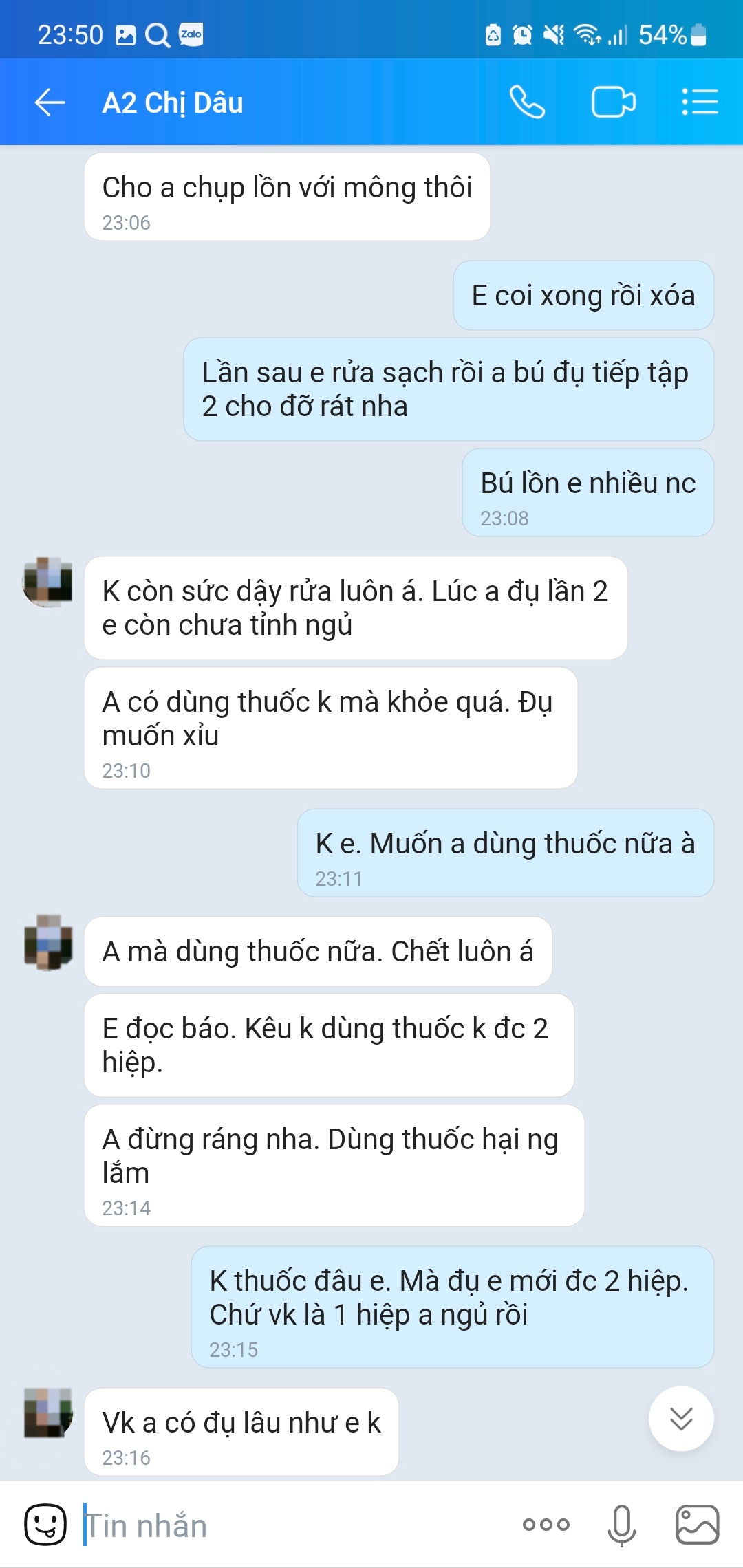Open more attachment options

coord(546,1525)
